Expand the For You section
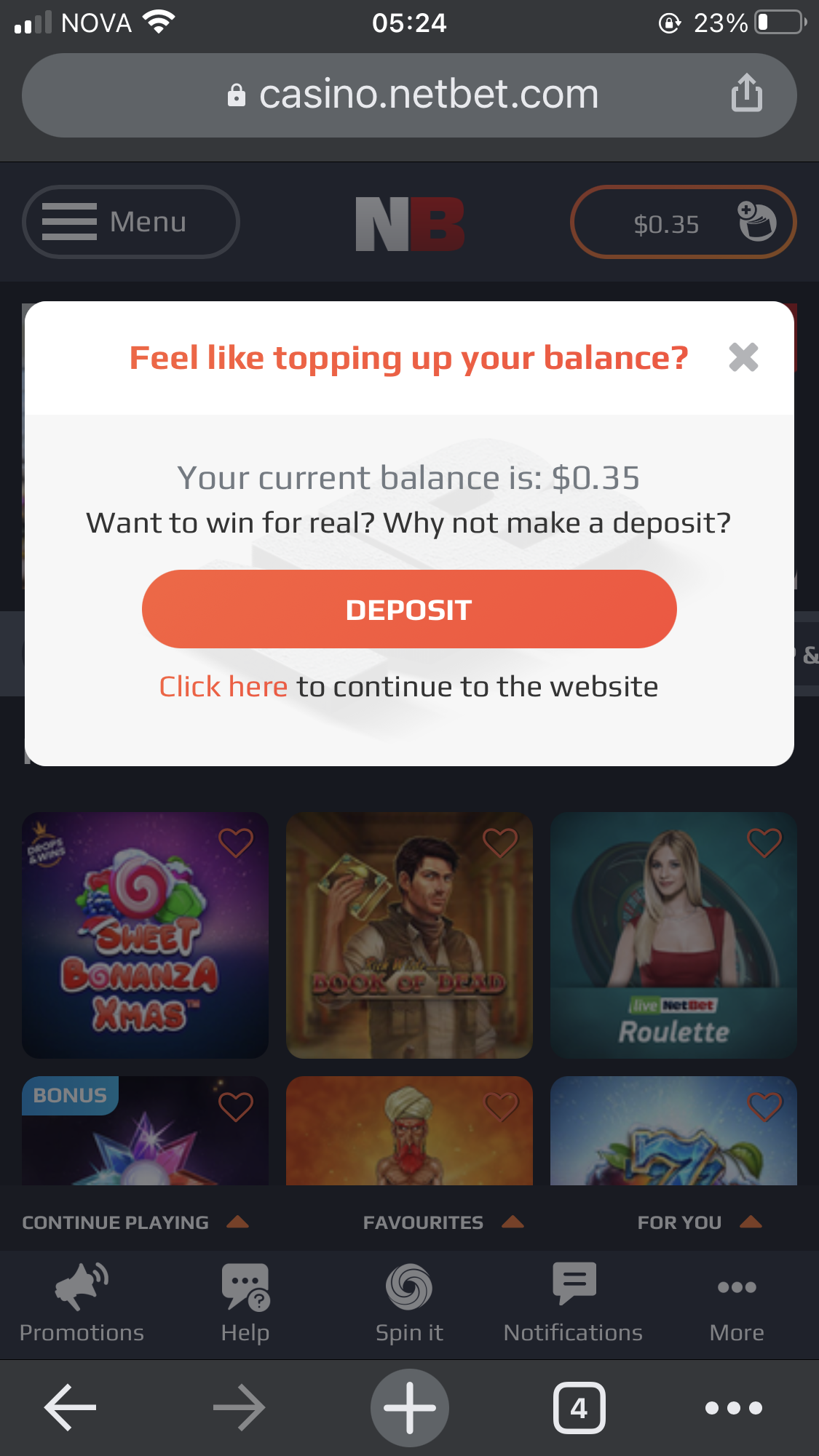This screenshot has height=1456, width=819. point(699,1222)
